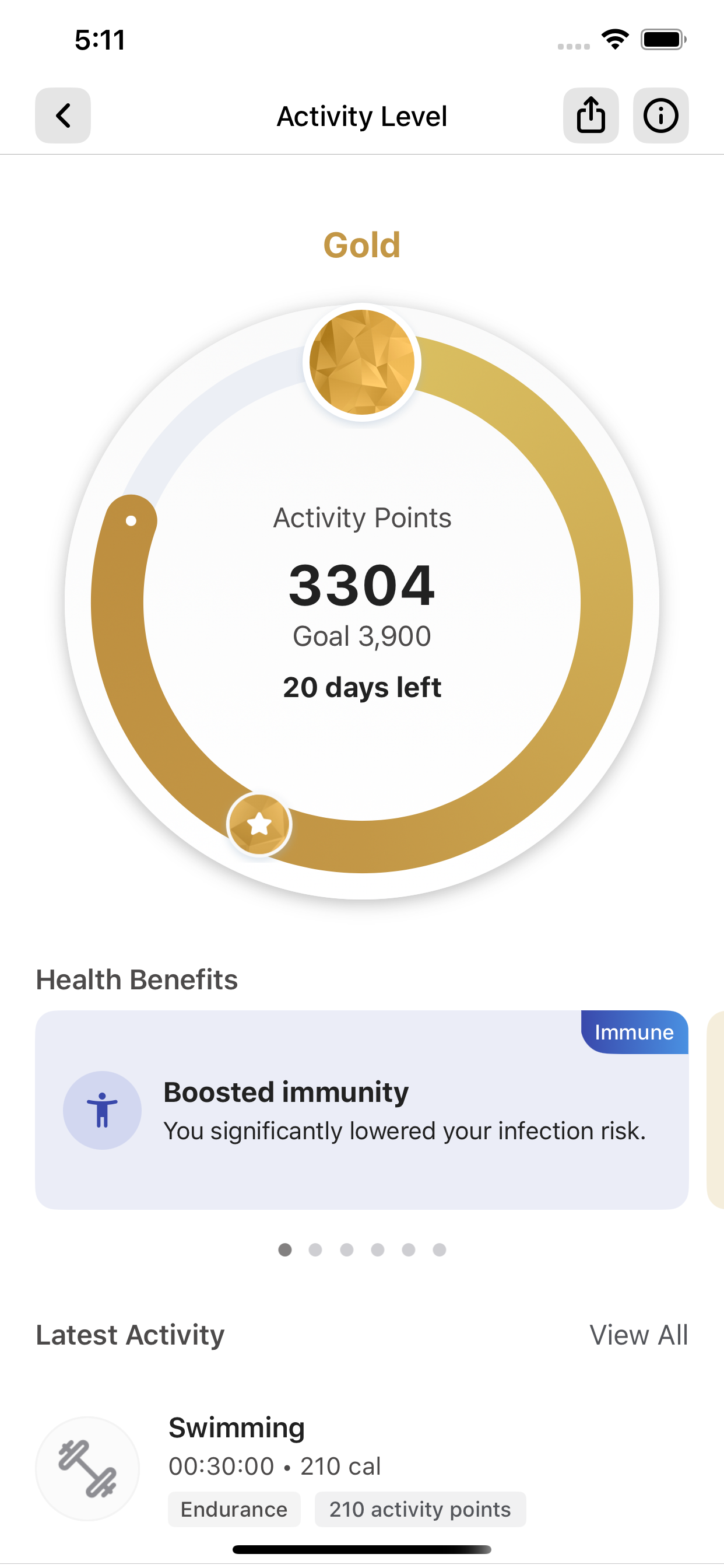Tap the info icon for Activity Level details

tap(660, 115)
